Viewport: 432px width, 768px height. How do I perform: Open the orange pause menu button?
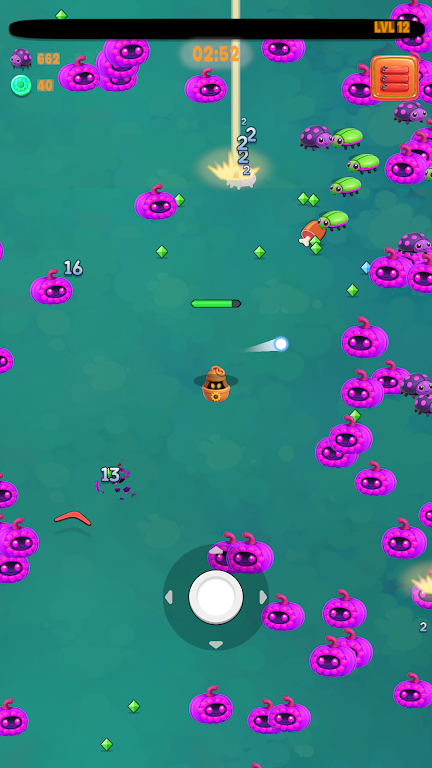pyautogui.click(x=395, y=78)
